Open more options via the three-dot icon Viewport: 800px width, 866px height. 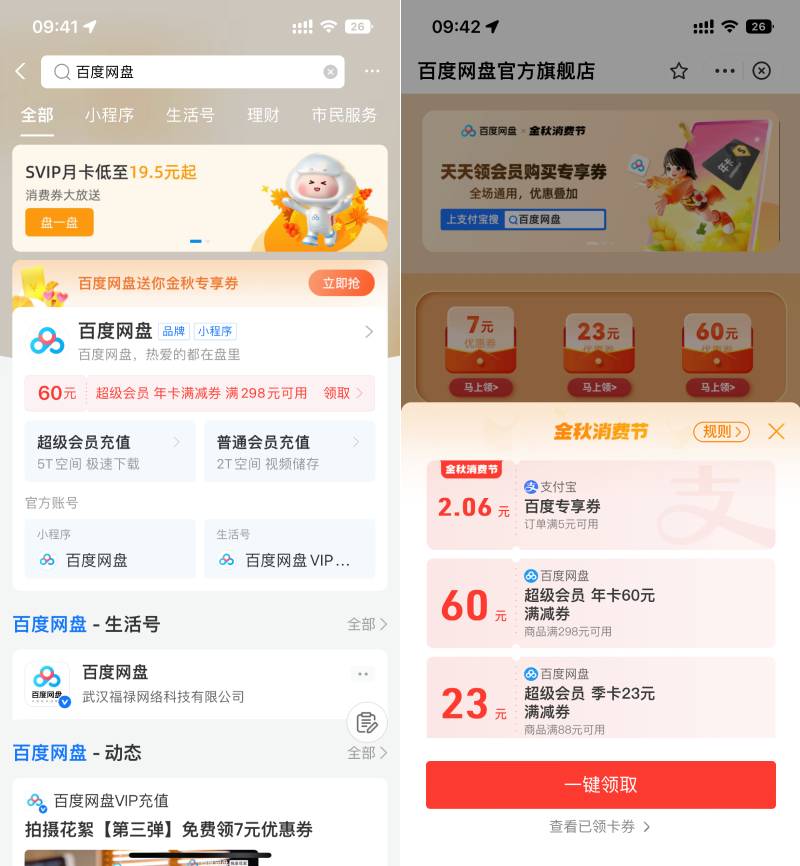(x=372, y=71)
